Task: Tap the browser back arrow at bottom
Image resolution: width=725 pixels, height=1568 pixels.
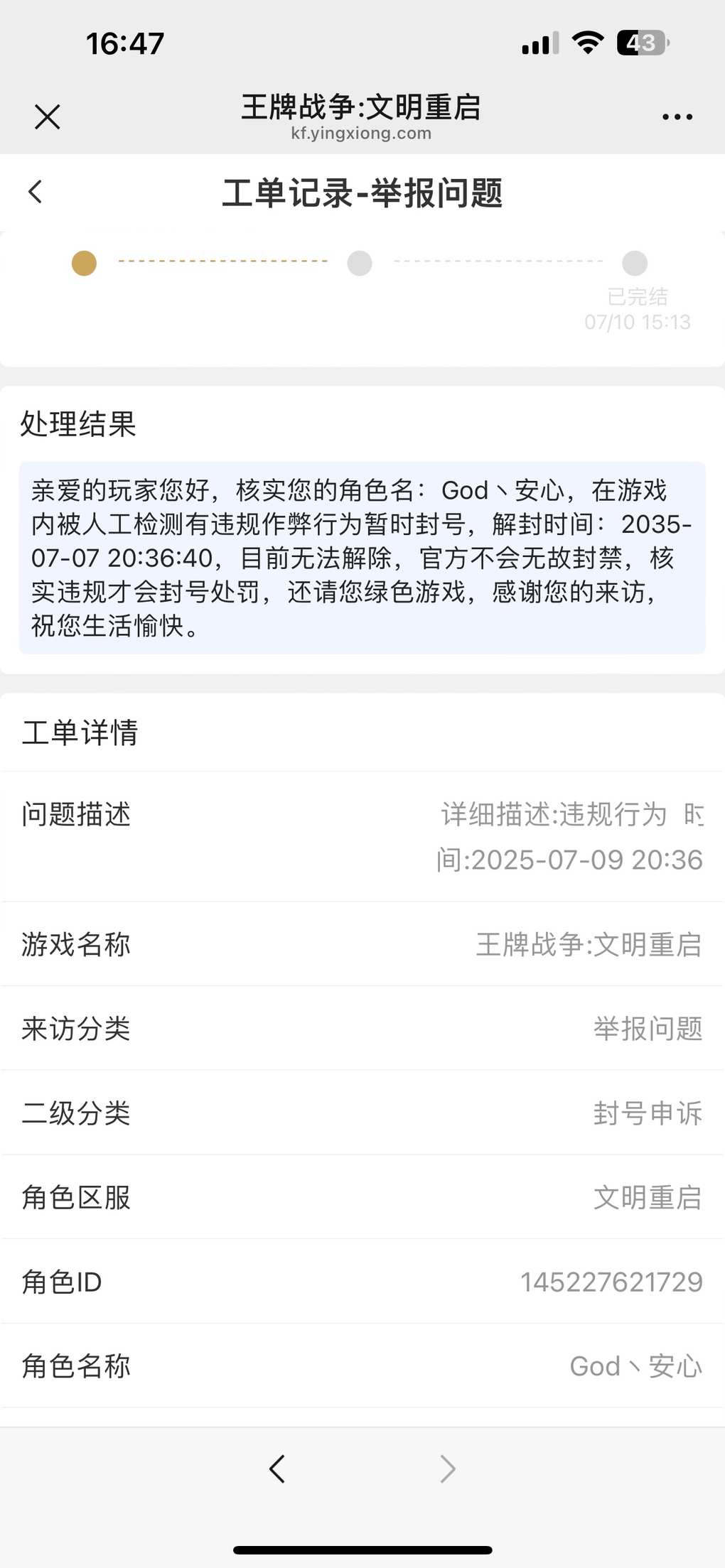Action: tap(277, 1469)
